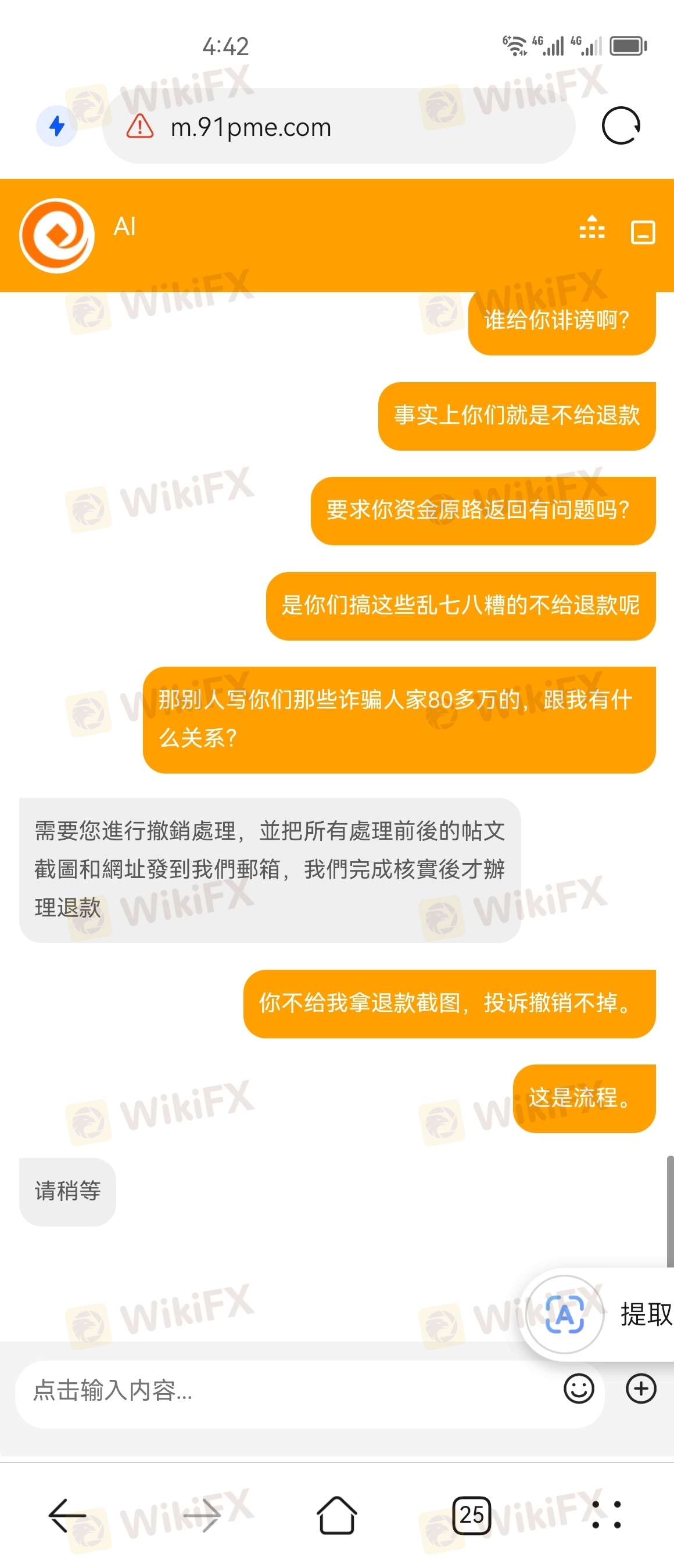Open the dotted menu icon in the chat header

592,229
